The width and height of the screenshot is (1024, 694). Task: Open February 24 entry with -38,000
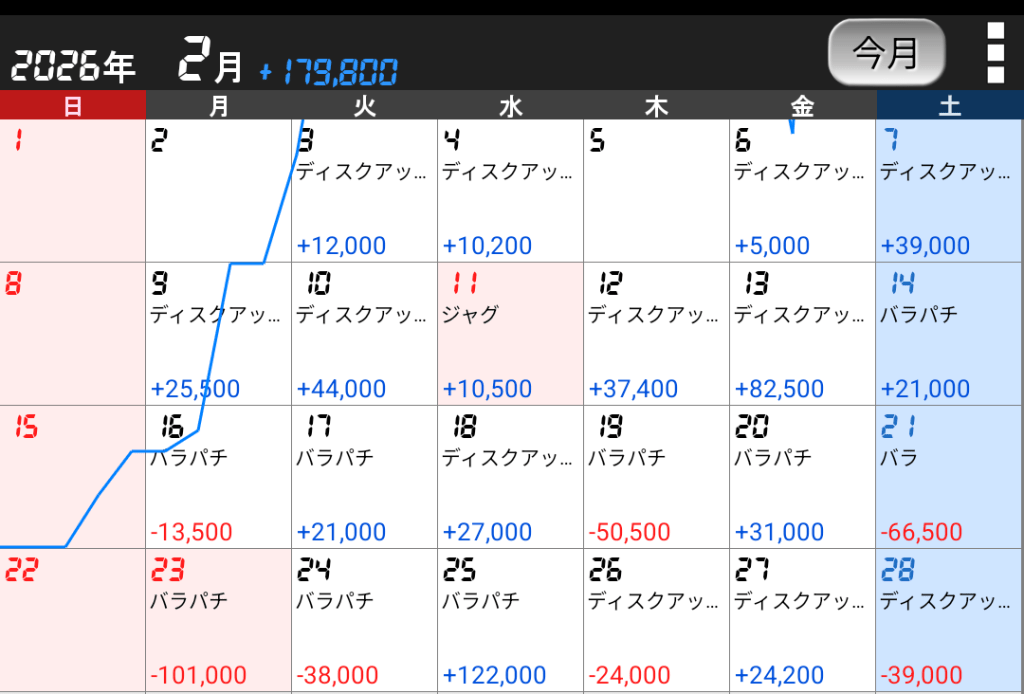click(364, 620)
